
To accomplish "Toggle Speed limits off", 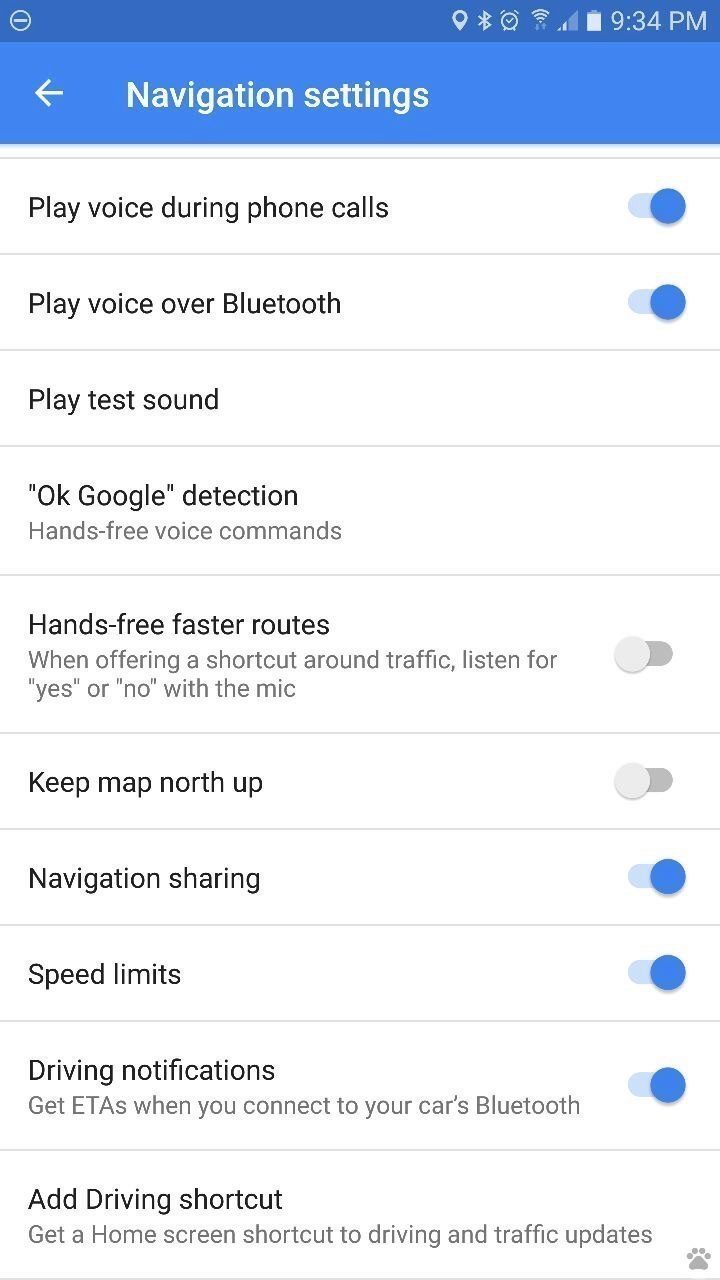I will pos(656,973).
